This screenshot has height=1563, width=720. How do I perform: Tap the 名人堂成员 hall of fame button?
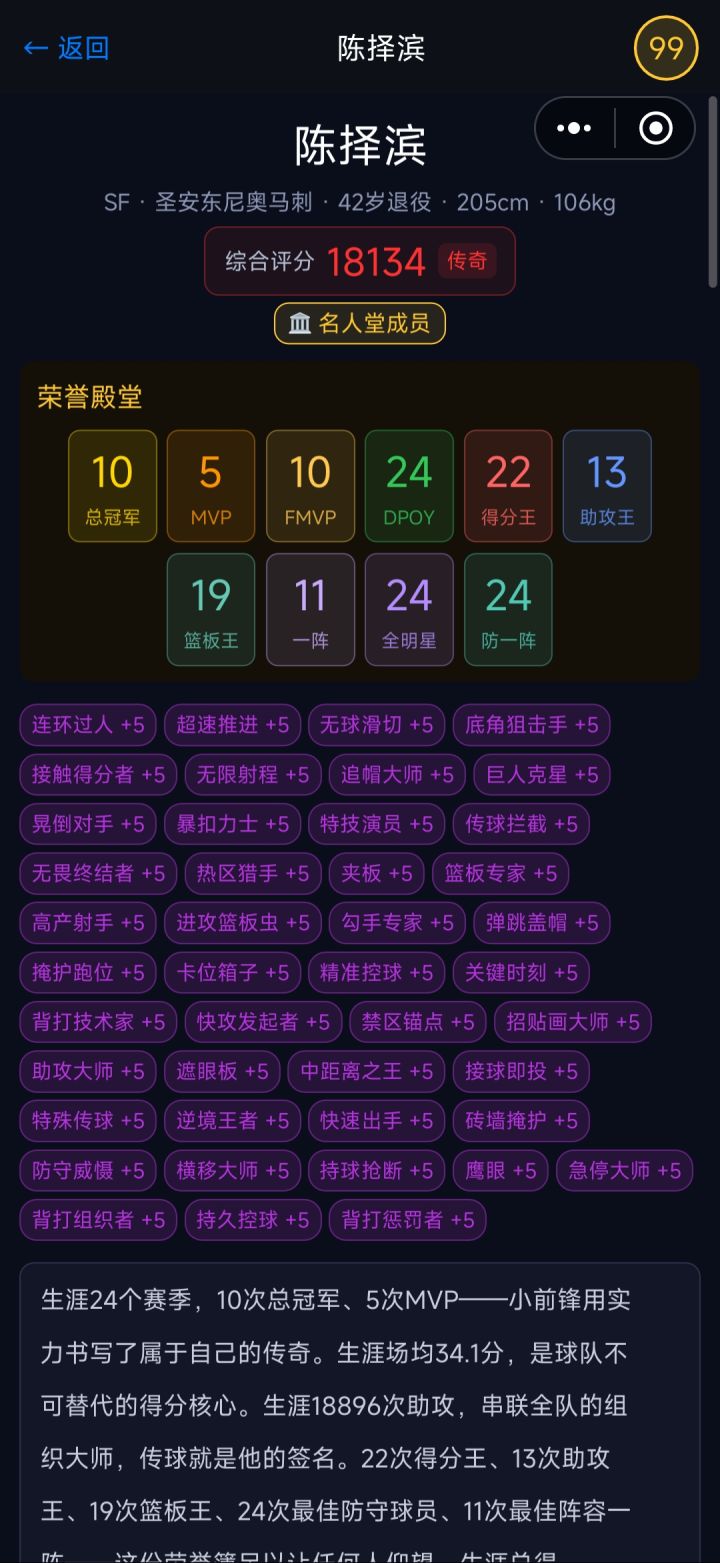point(359,323)
